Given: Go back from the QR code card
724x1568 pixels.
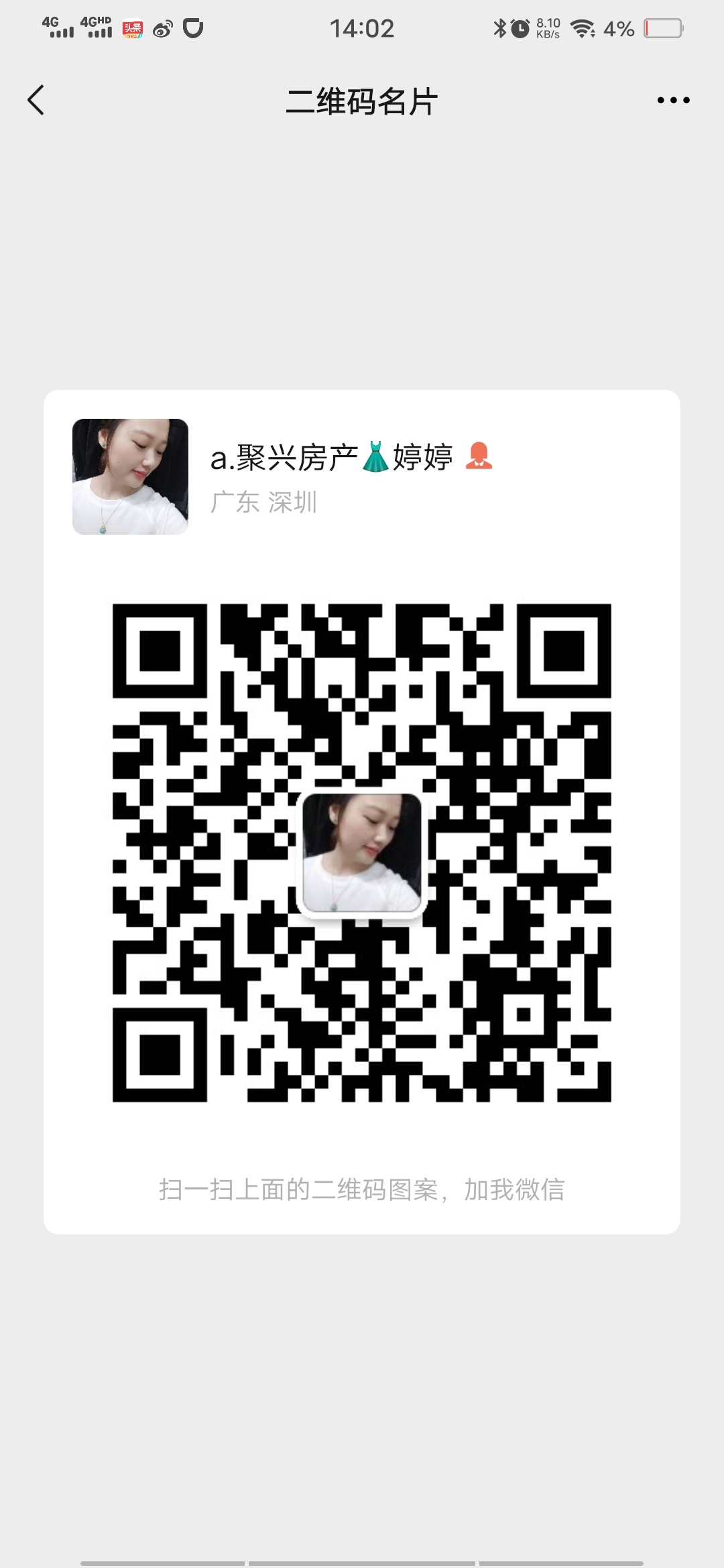Looking at the screenshot, I should (x=36, y=101).
